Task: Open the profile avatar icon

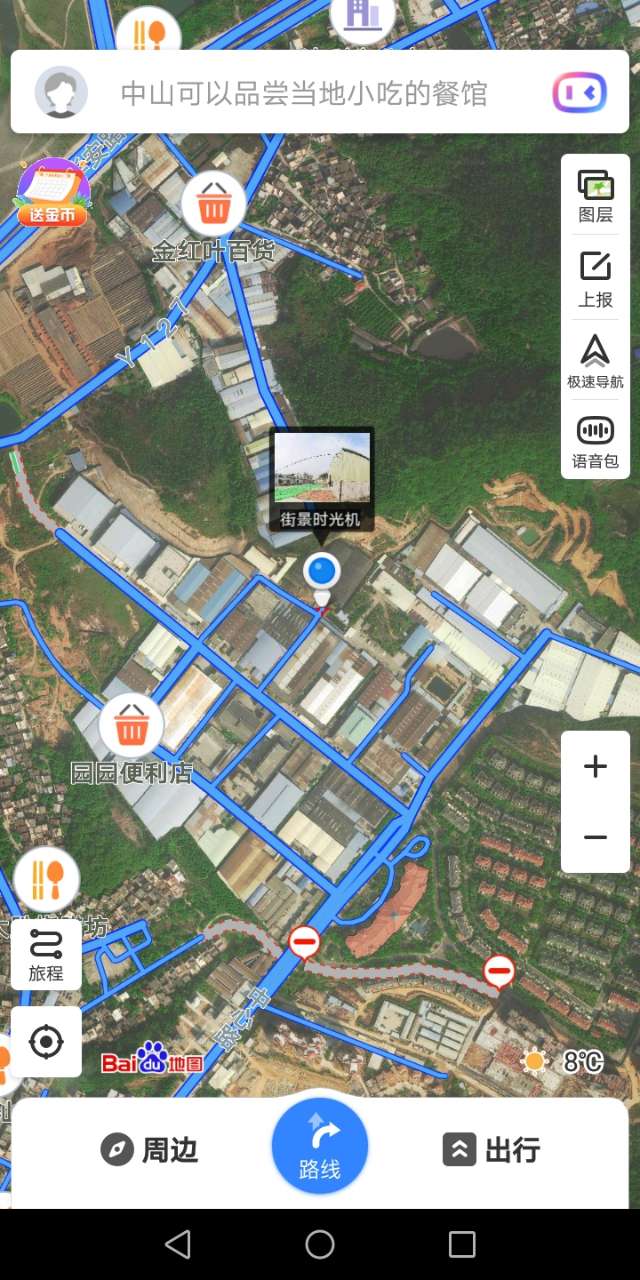Action: tap(60, 93)
